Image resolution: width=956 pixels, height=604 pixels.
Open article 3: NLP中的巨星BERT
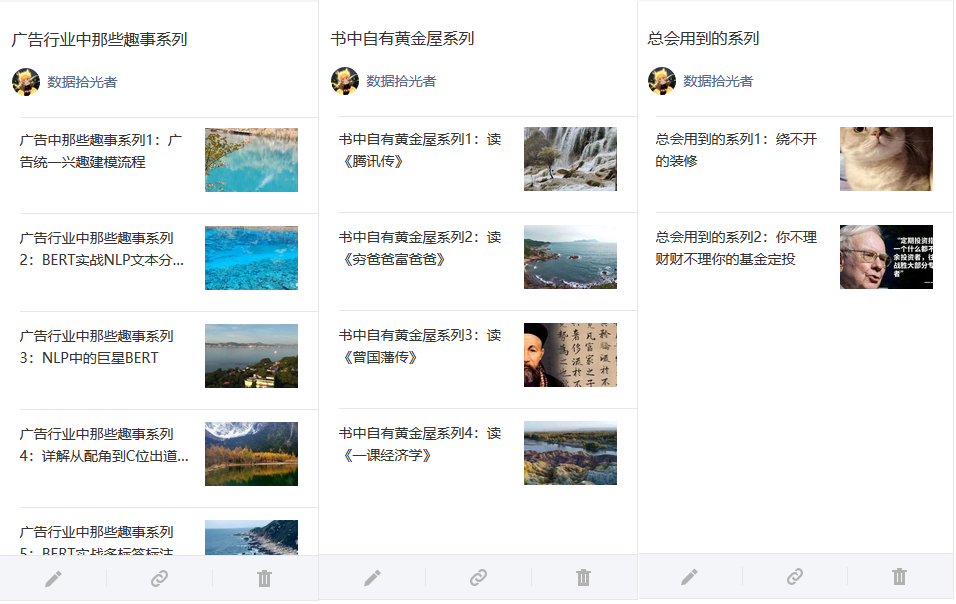click(x=96, y=347)
